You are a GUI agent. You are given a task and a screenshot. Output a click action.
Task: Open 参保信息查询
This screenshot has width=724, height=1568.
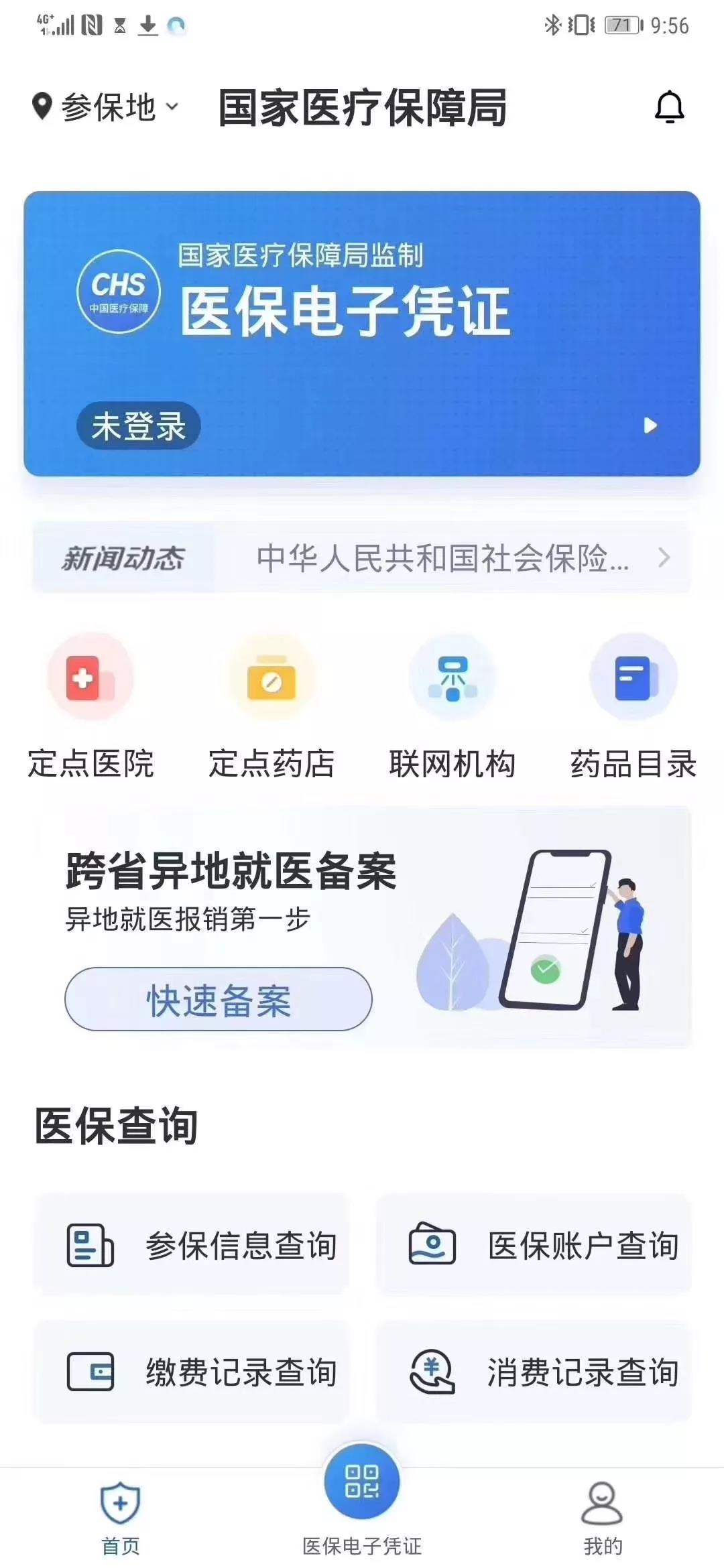point(192,1245)
